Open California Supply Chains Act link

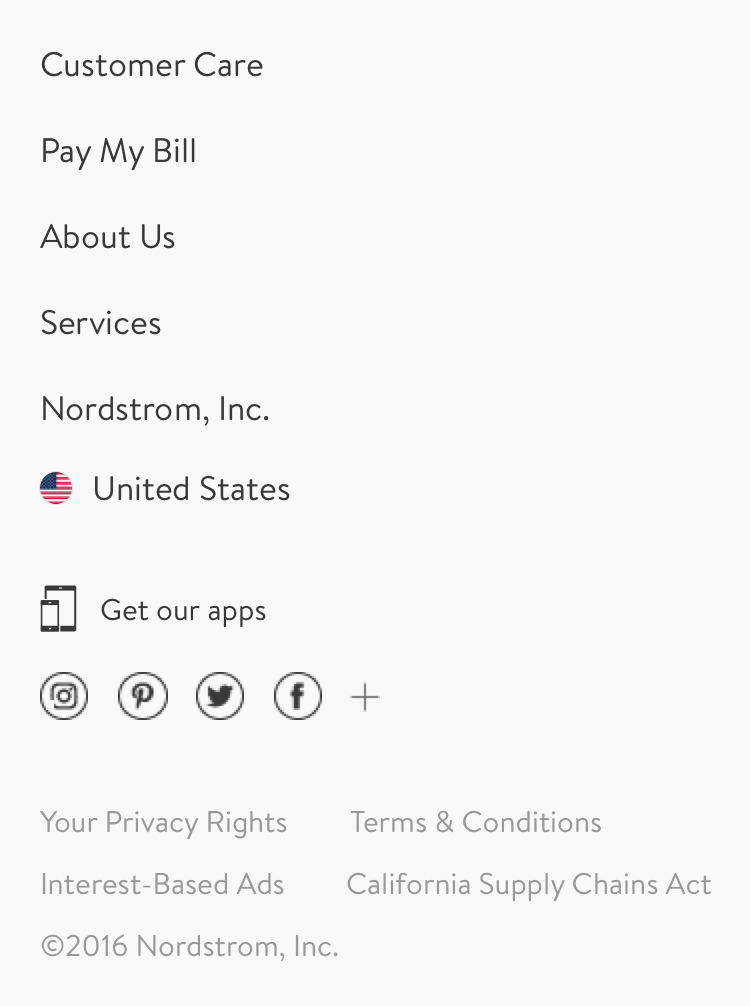point(529,884)
